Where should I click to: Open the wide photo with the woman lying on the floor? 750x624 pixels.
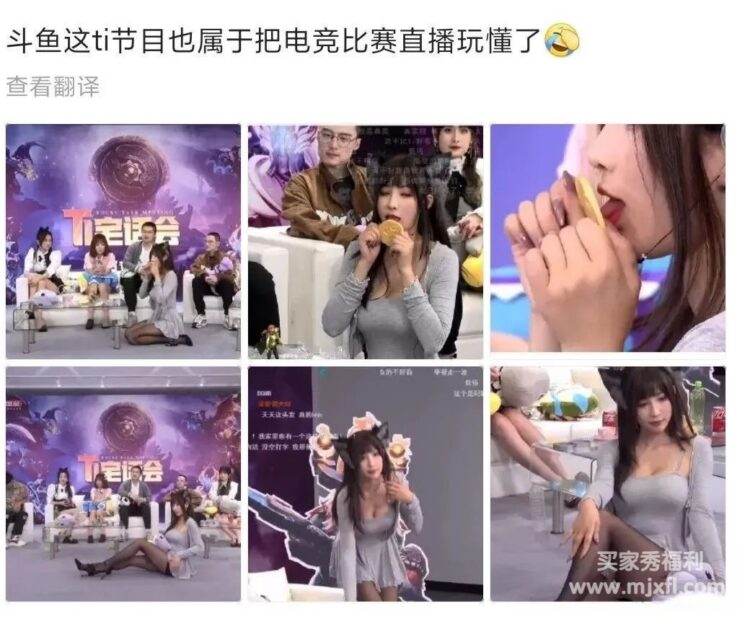pyautogui.click(x=124, y=483)
